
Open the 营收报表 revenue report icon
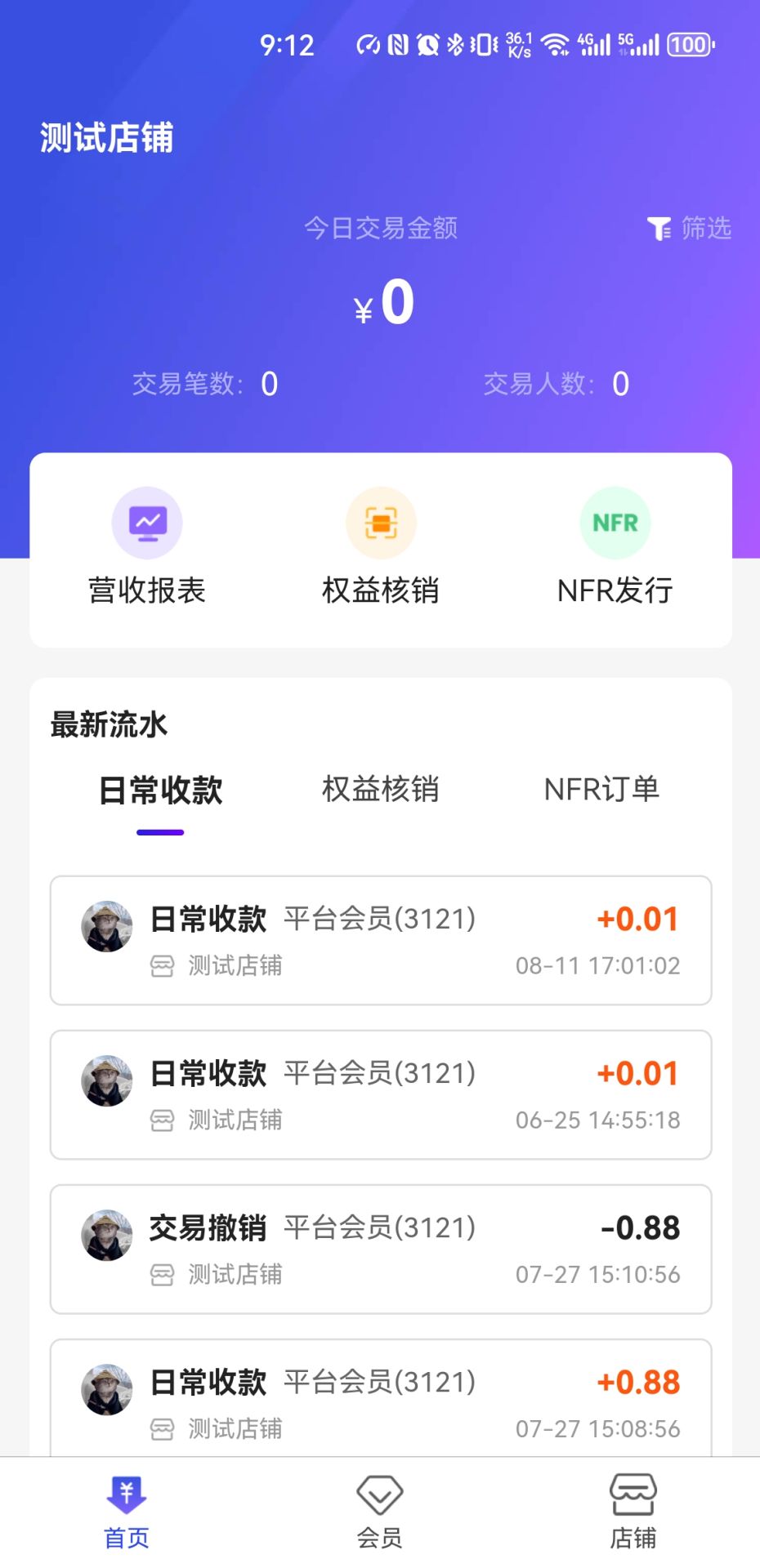pos(148,523)
